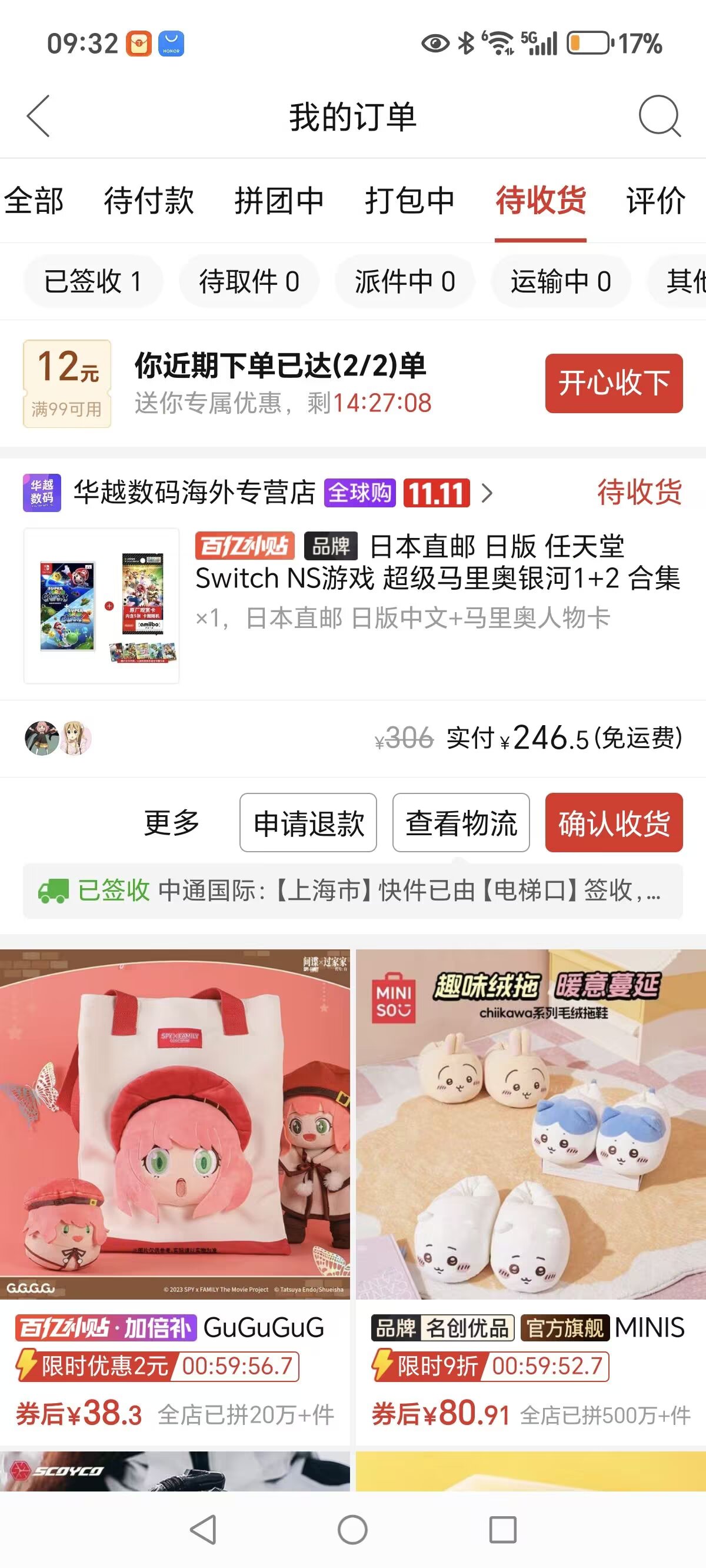This screenshot has width=706, height=1568.
Task: Request a refund via 申请退款
Action: tap(308, 822)
